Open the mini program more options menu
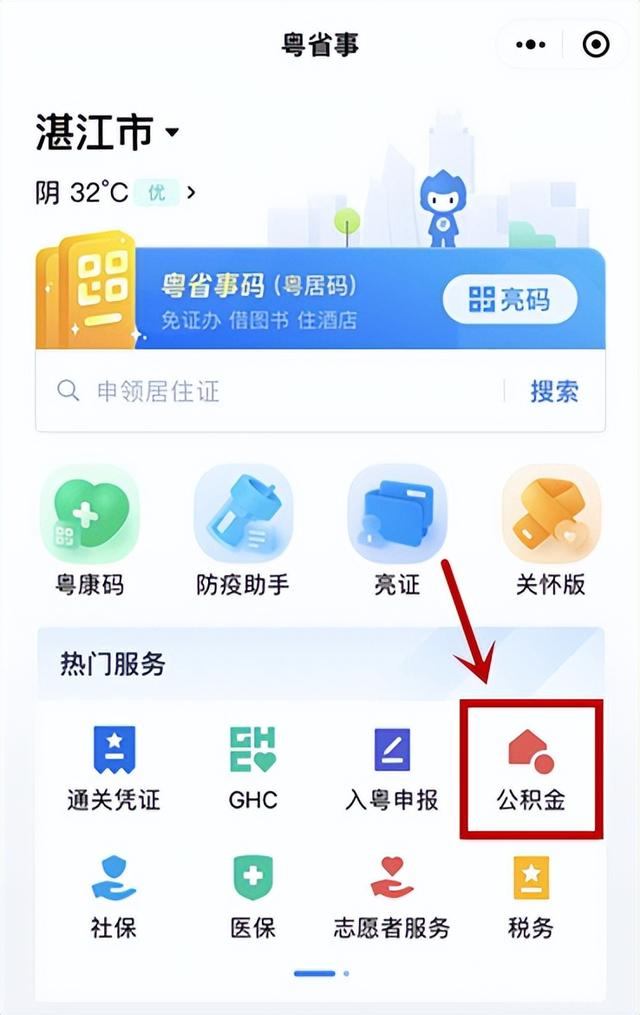 530,45
